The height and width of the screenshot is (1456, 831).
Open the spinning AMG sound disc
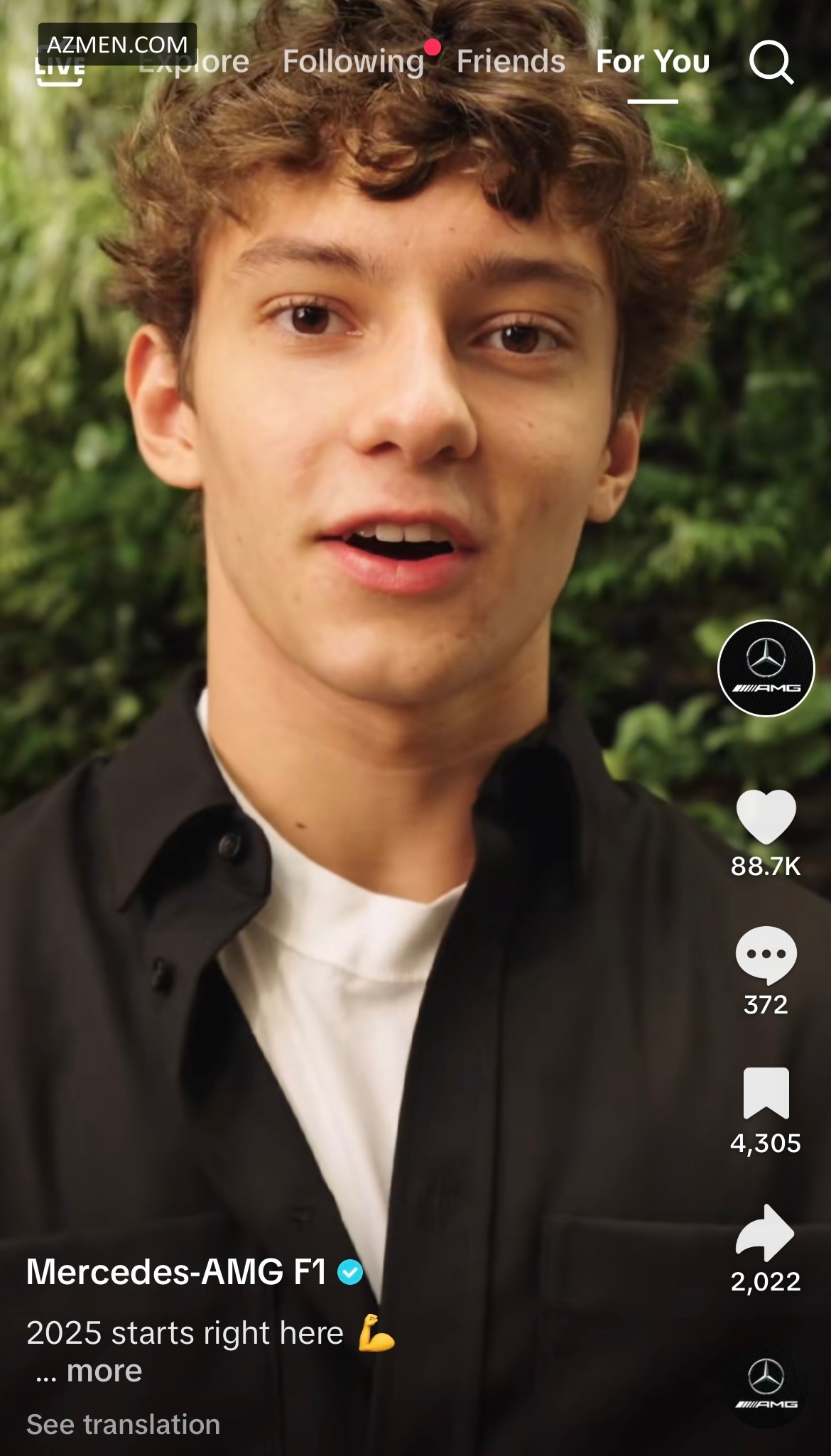[766, 1384]
